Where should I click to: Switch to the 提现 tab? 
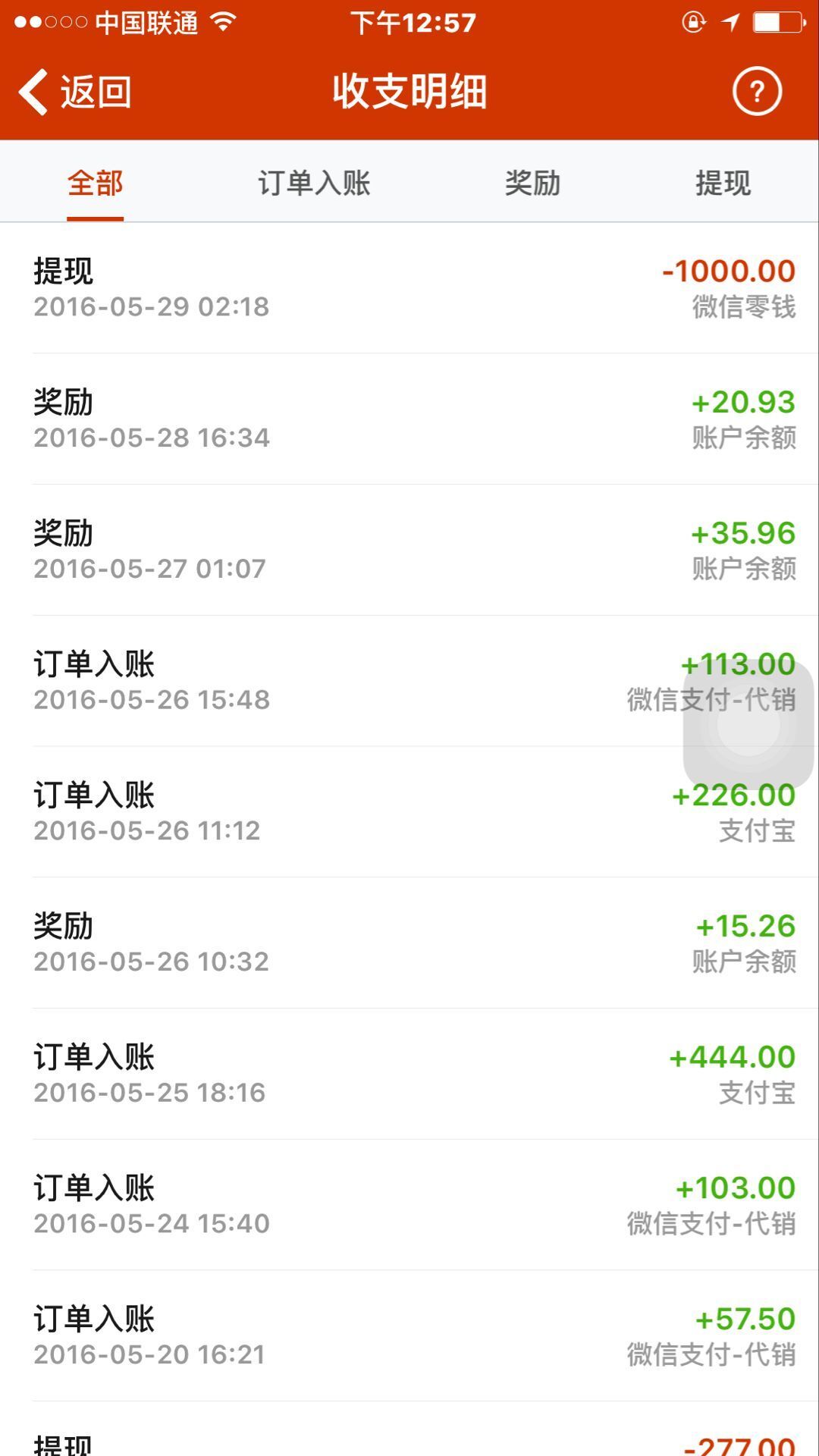pyautogui.click(x=723, y=184)
